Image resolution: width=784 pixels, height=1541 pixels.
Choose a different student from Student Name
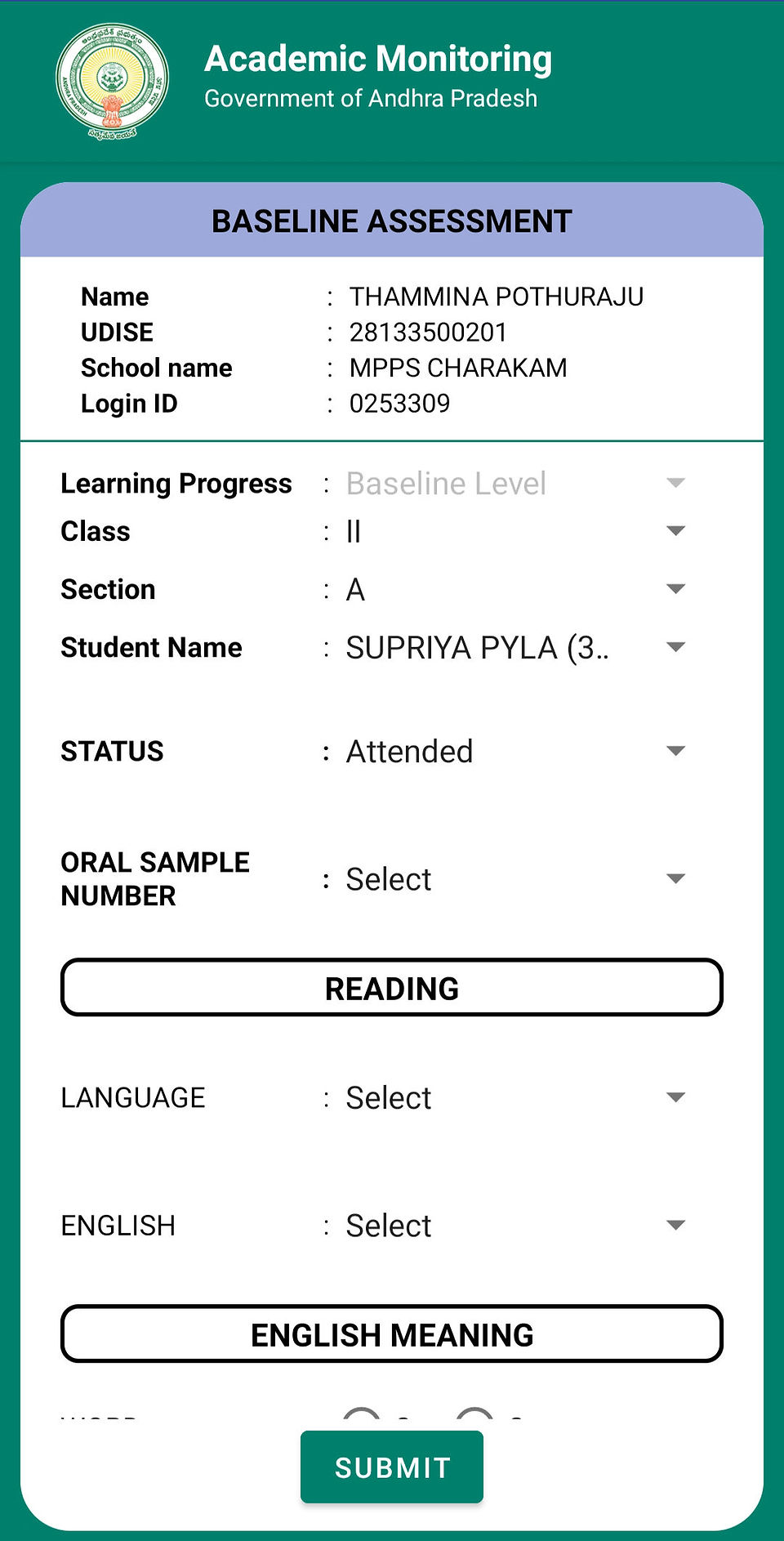tap(515, 647)
